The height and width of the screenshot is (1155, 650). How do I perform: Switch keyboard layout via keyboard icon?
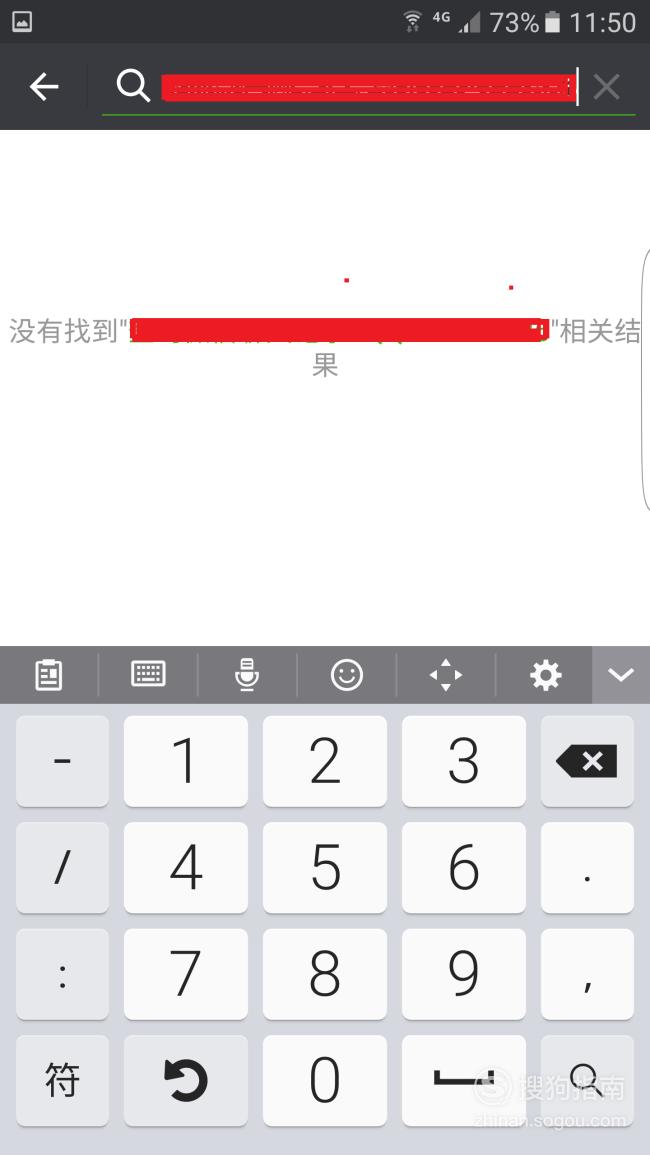click(148, 674)
